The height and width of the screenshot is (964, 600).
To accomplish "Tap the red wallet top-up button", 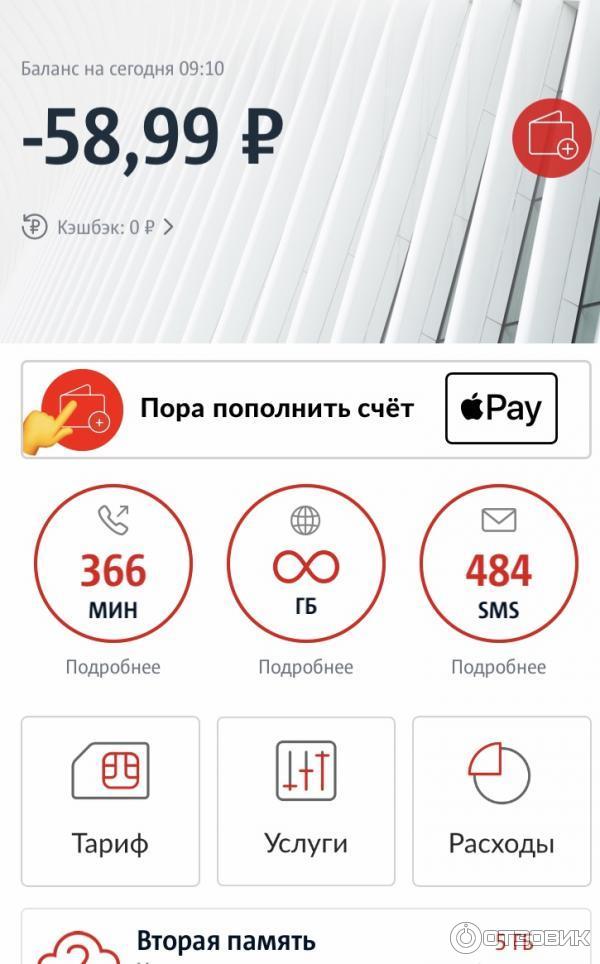I will pyautogui.click(x=551, y=139).
